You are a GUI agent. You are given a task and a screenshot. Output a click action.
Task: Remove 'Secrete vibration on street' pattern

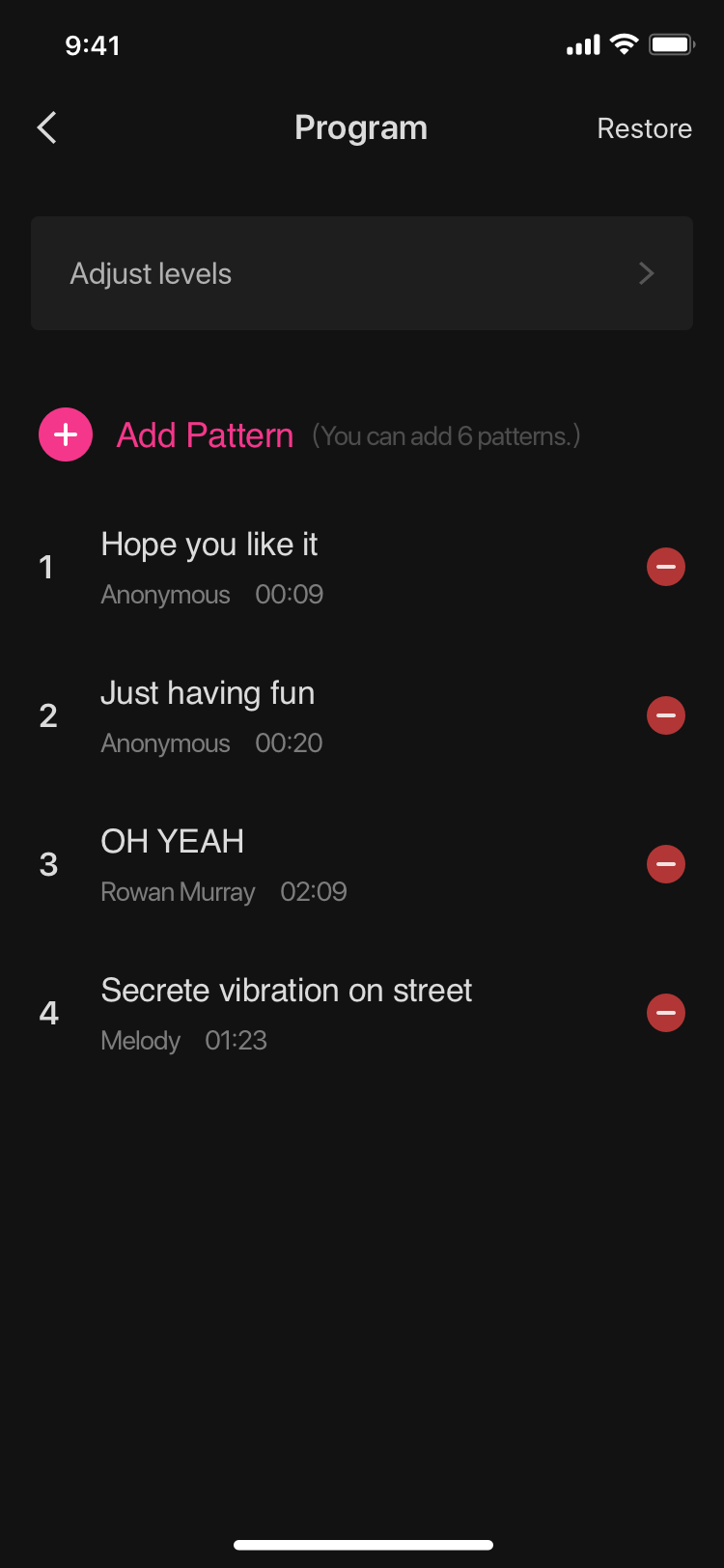(x=665, y=1013)
